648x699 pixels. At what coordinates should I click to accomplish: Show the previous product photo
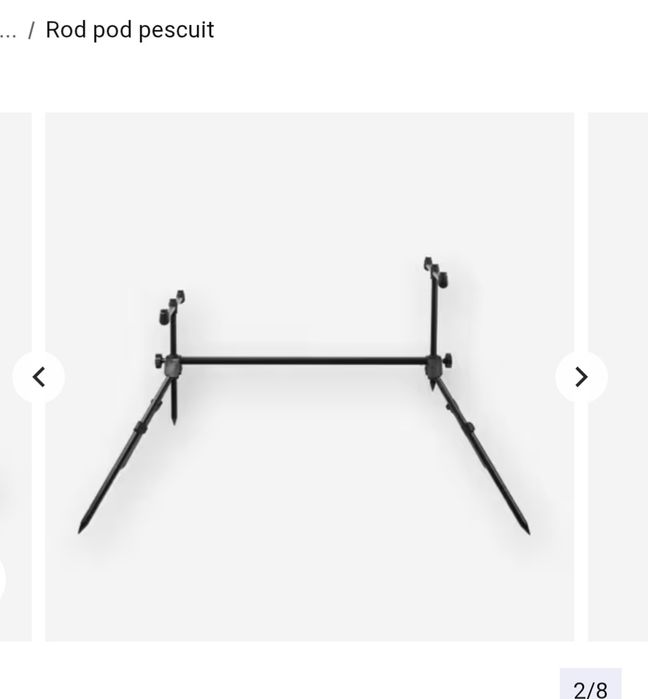point(39,377)
